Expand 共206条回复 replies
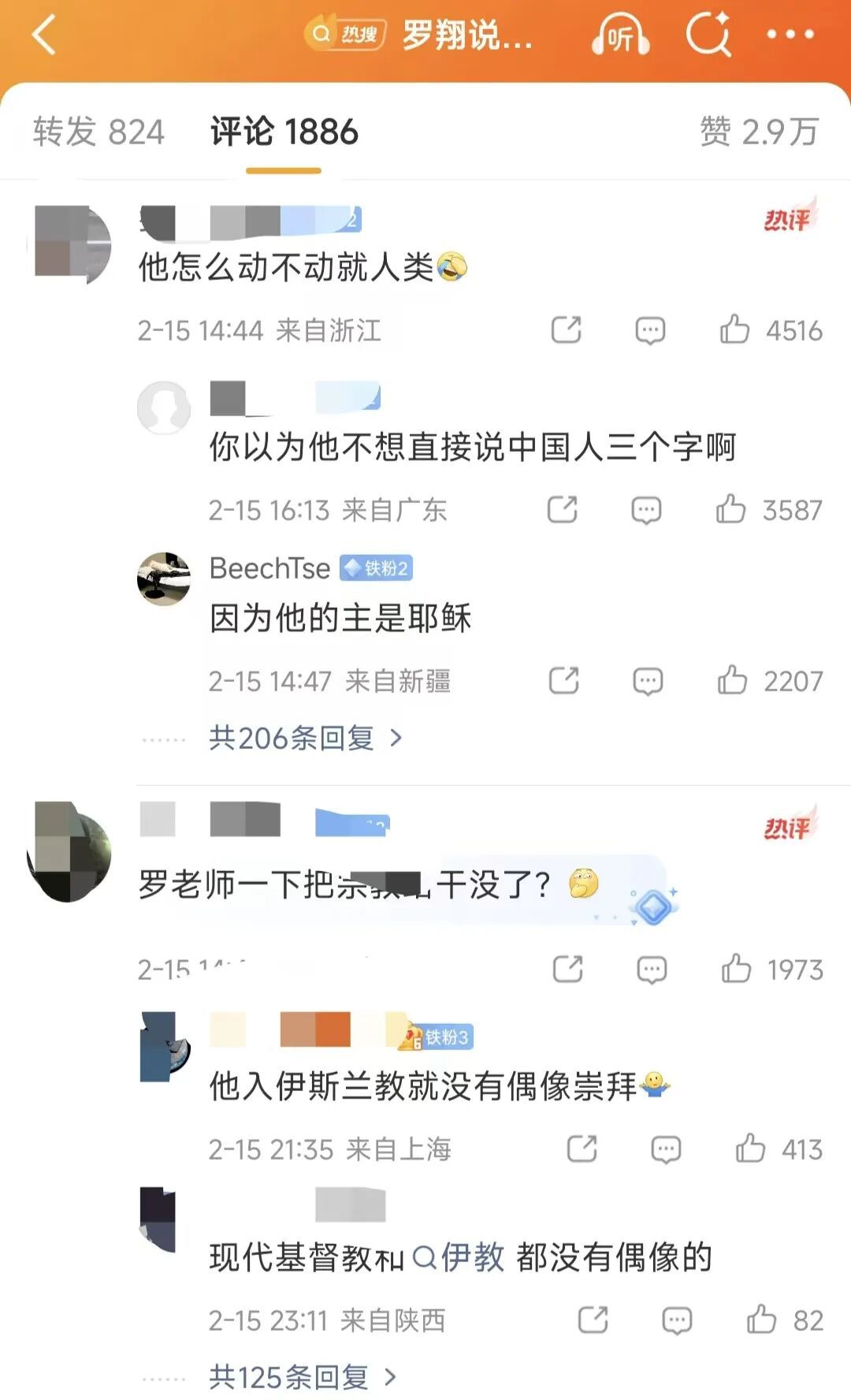This screenshot has height=1400, width=851. [305, 738]
